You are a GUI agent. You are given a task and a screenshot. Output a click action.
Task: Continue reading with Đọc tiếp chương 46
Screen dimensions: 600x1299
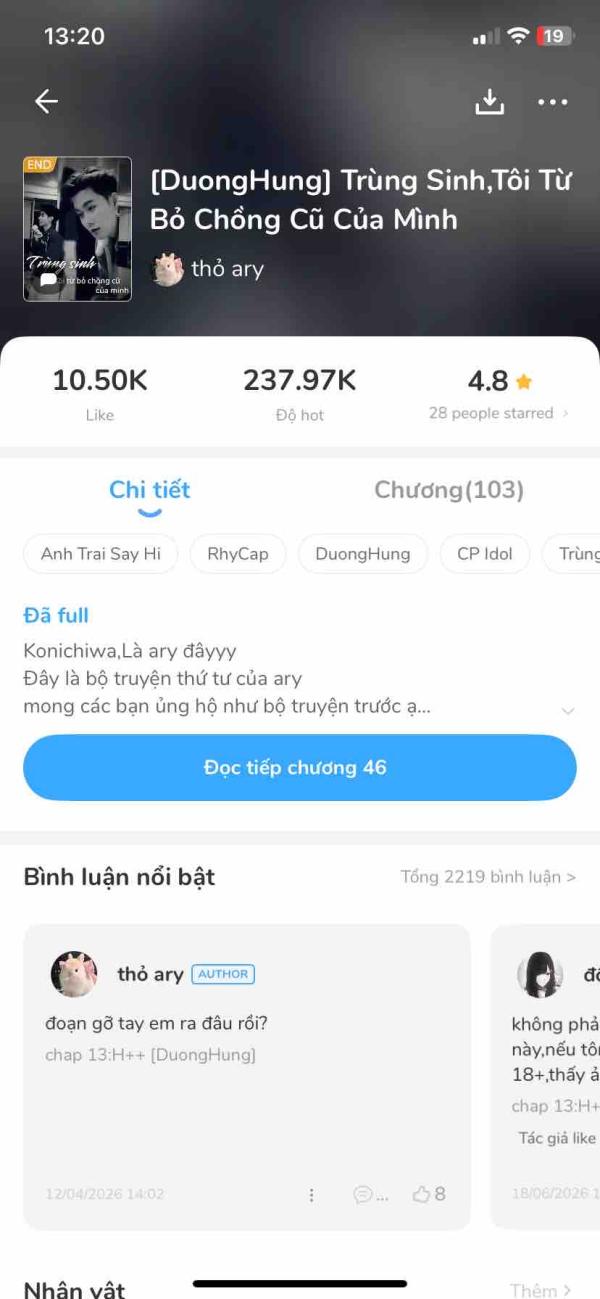300,768
